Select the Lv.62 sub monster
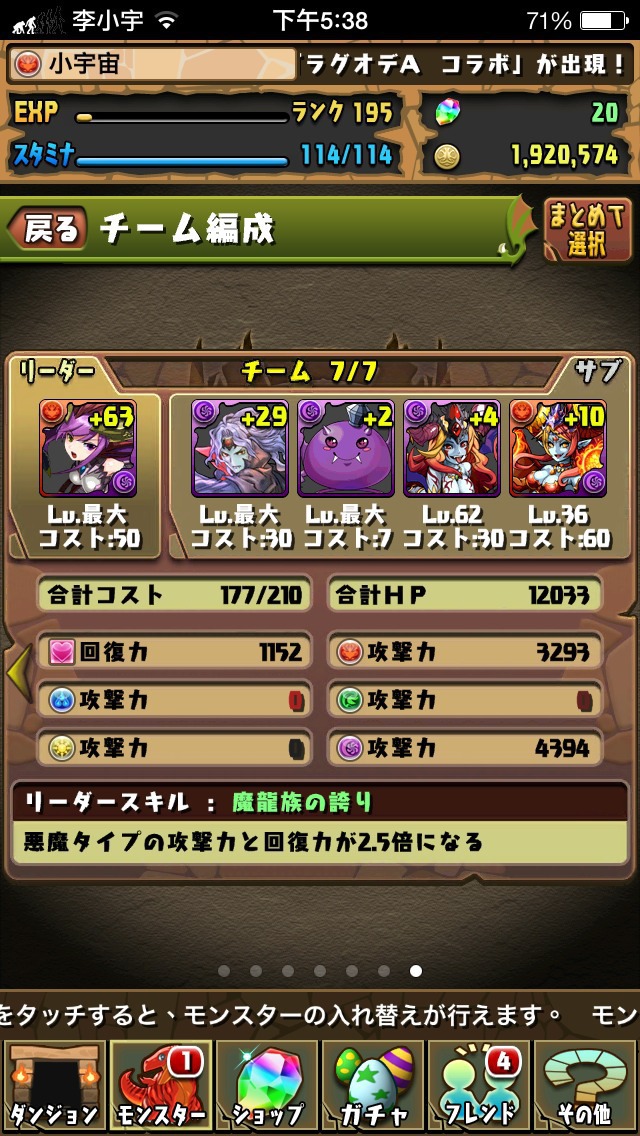The width and height of the screenshot is (640, 1136). tap(452, 448)
